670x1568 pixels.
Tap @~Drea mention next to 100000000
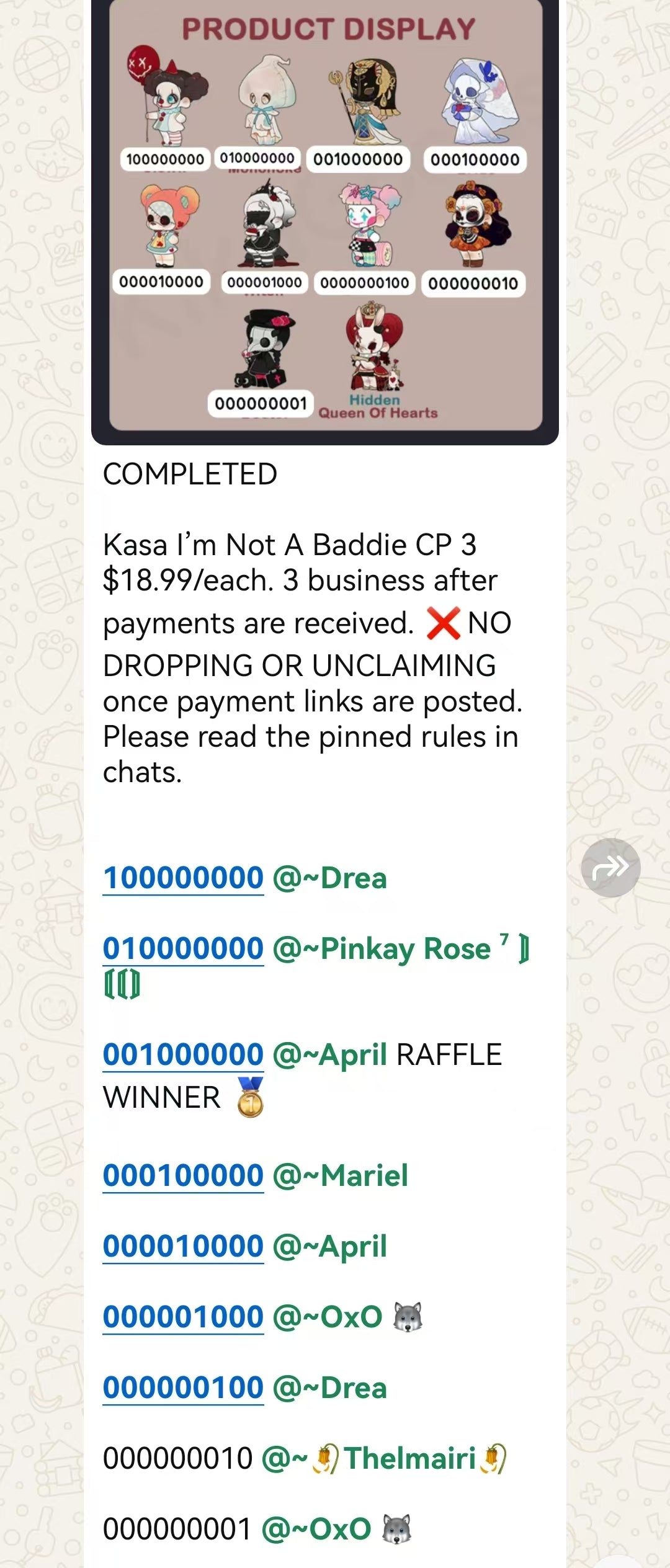click(x=329, y=878)
